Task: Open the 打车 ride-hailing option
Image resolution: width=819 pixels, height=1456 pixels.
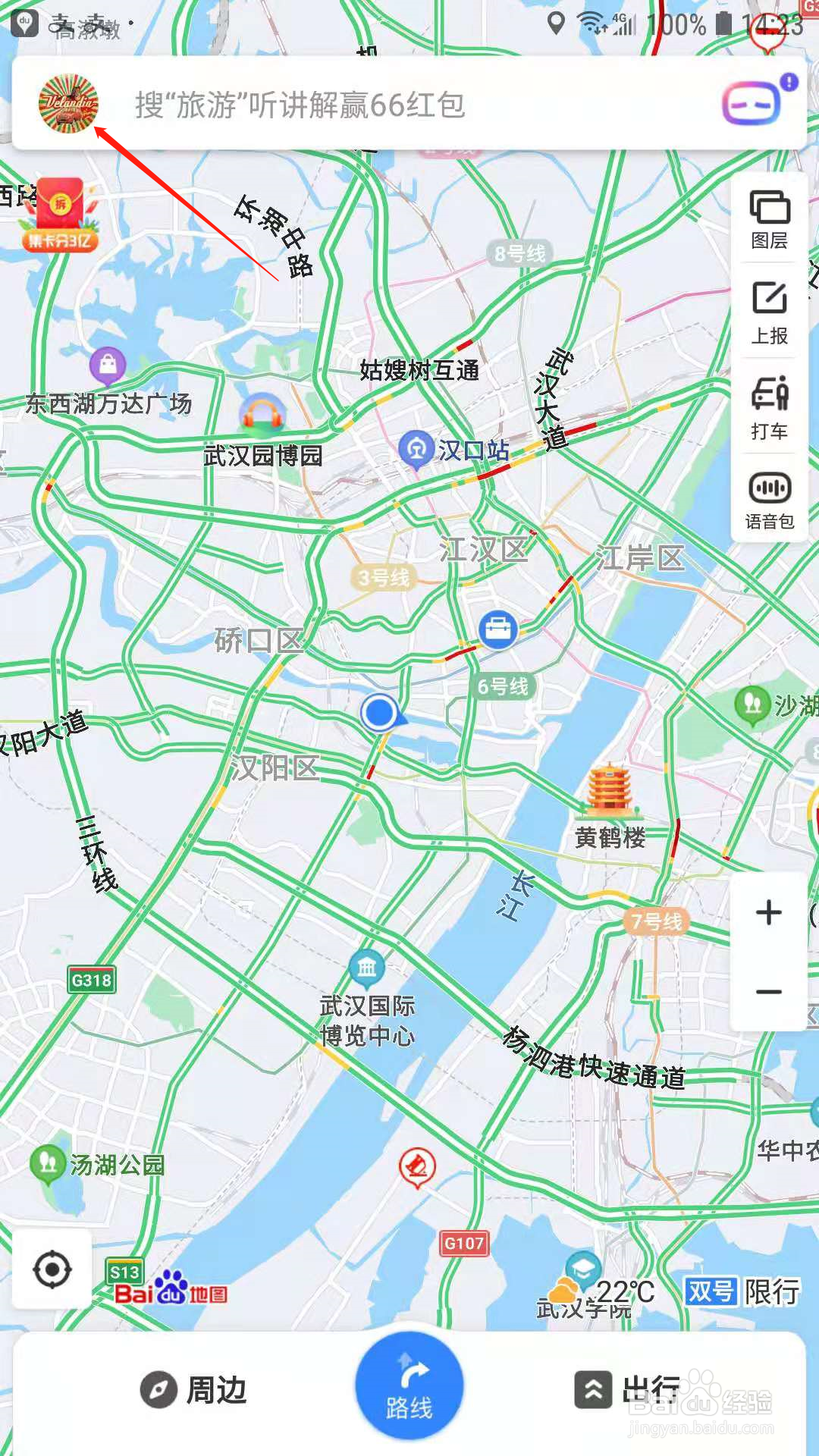Action: (x=770, y=408)
